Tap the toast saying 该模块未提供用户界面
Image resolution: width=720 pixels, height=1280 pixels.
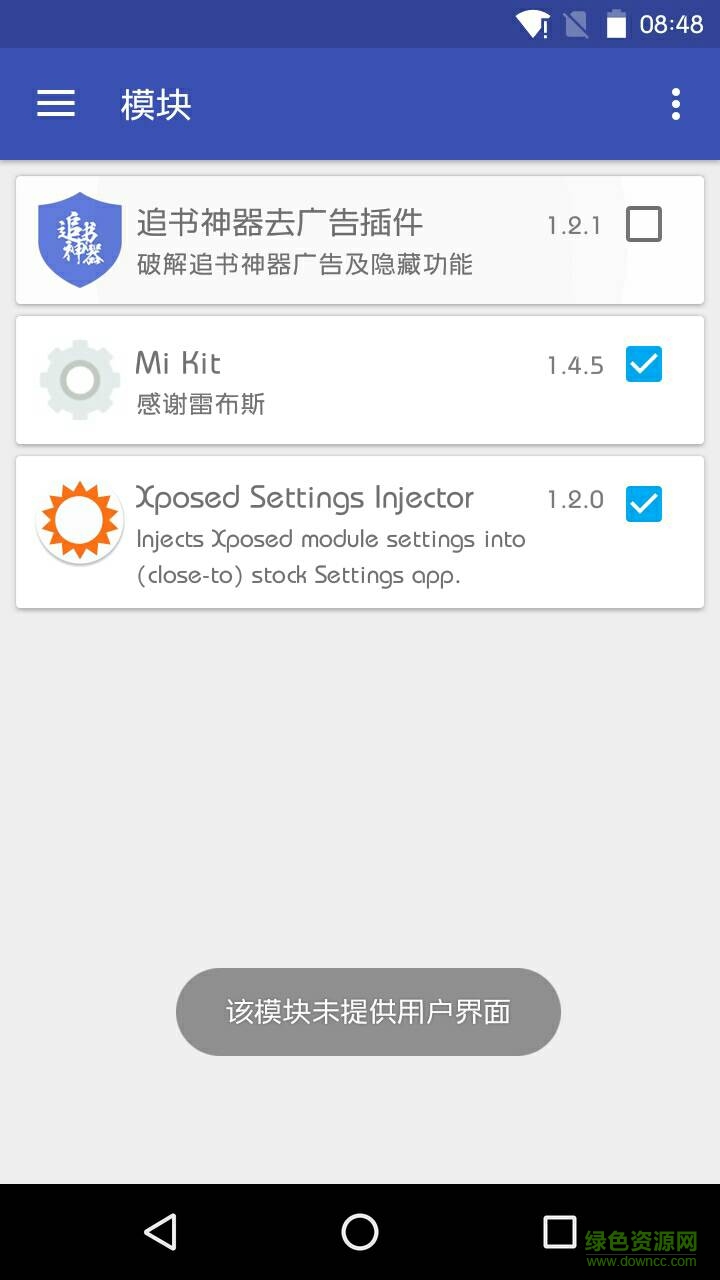(x=368, y=1011)
